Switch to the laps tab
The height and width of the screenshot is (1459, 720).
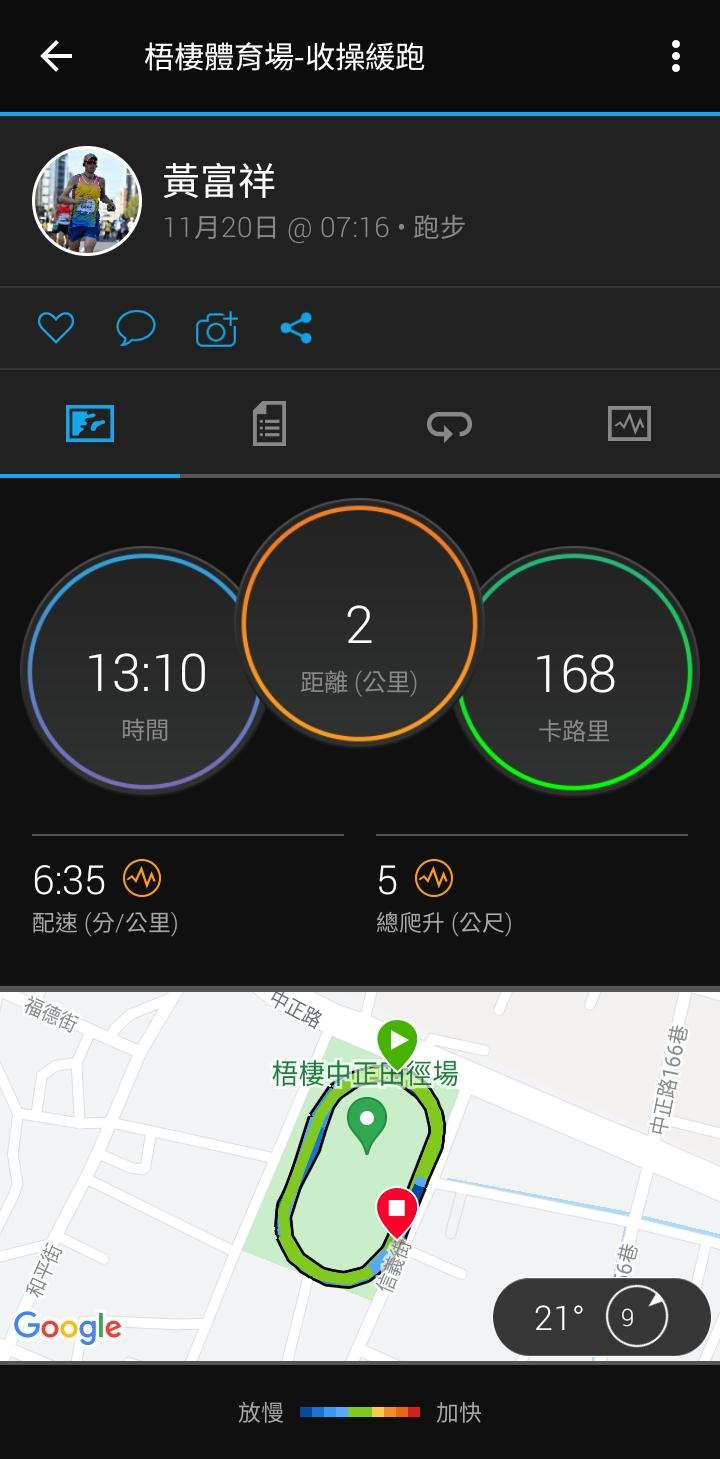click(449, 424)
